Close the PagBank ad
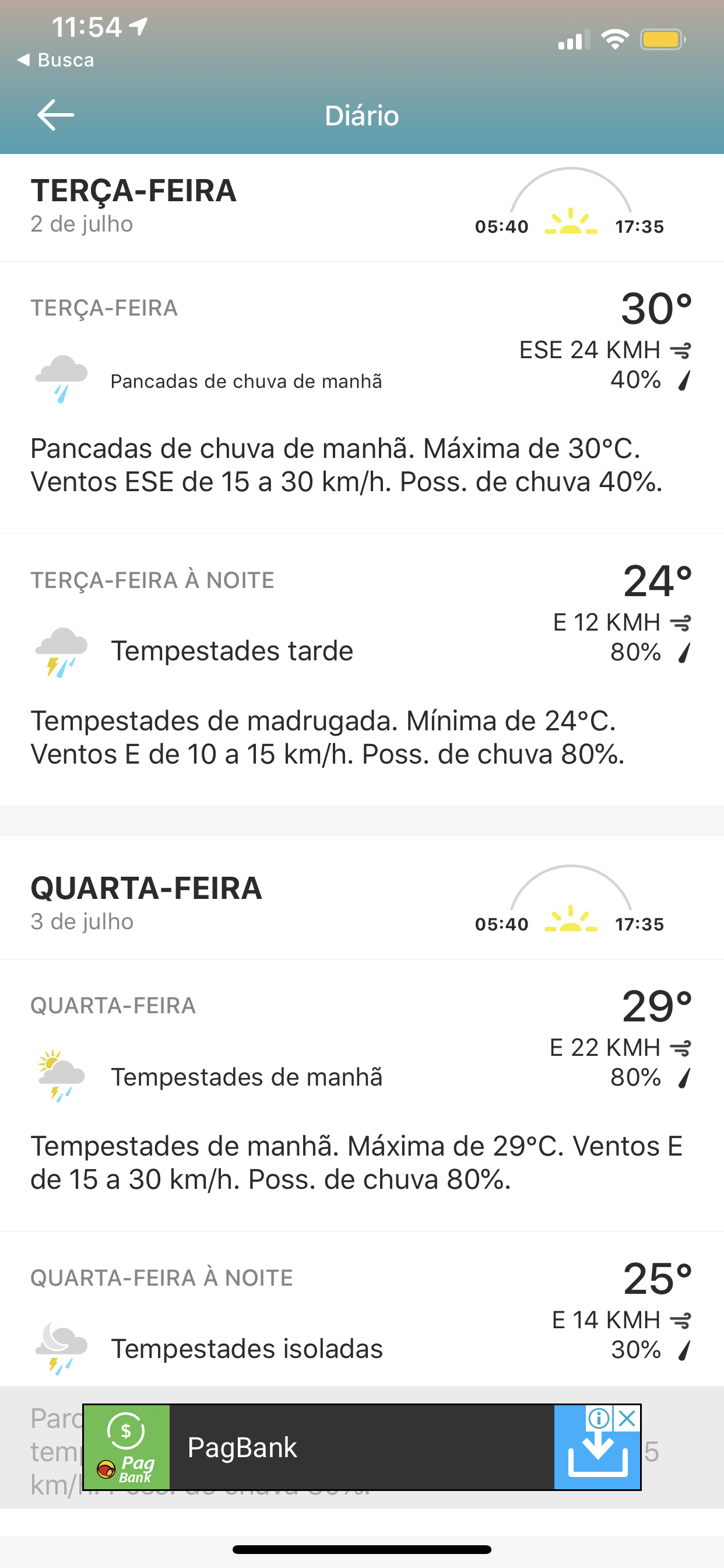724x1568 pixels. [627, 1418]
